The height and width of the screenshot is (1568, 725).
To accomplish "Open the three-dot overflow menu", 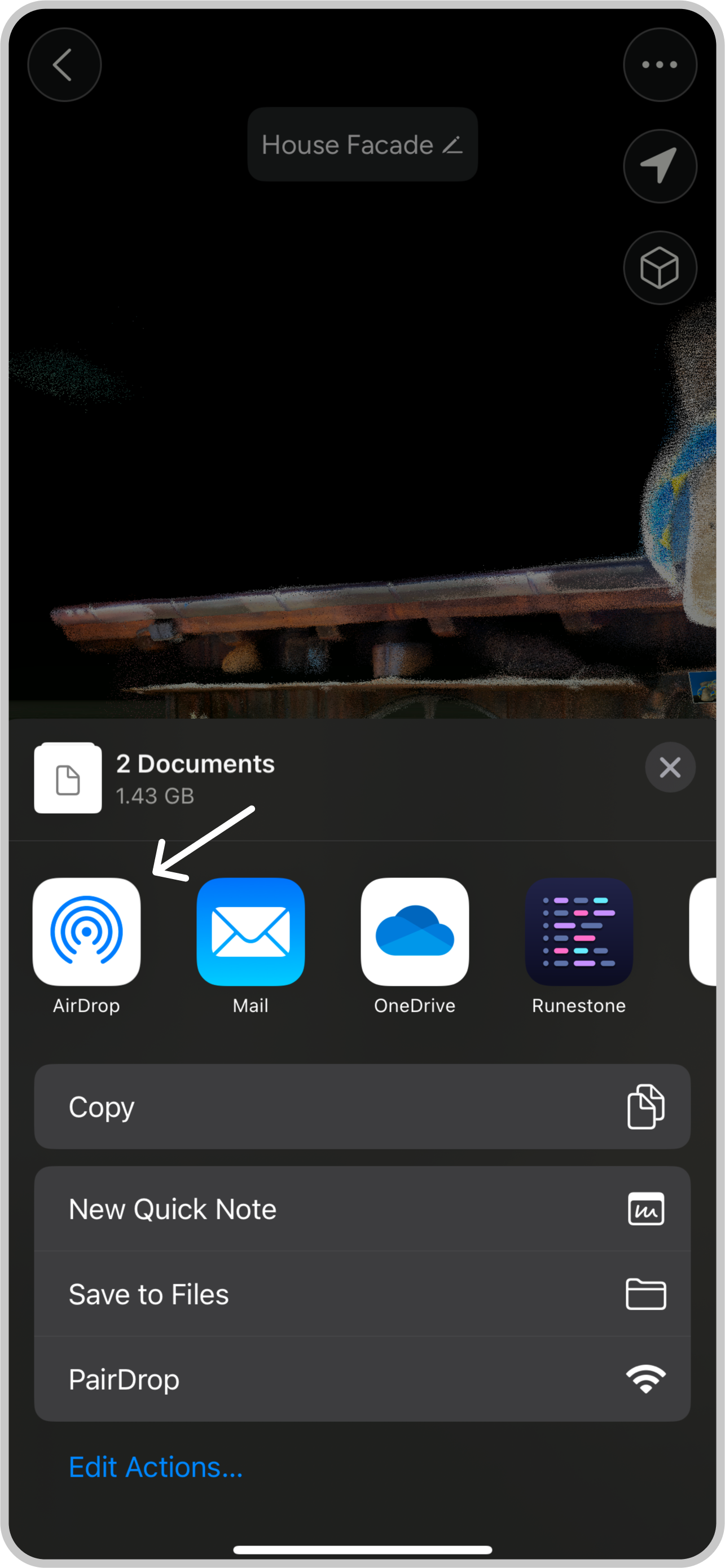I will pyautogui.click(x=660, y=64).
